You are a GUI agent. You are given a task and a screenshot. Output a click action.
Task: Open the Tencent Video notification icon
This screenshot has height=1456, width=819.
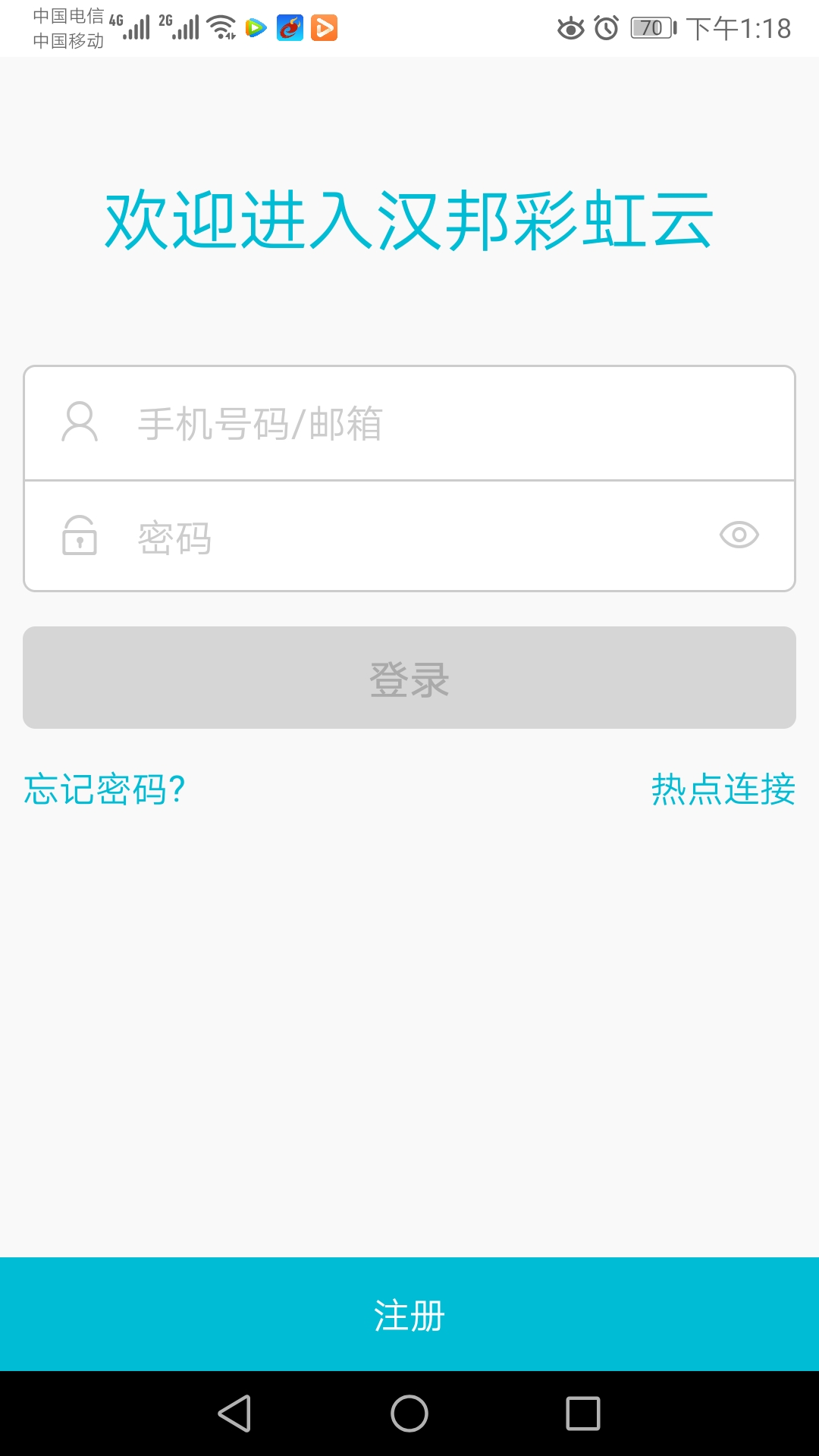[x=254, y=28]
